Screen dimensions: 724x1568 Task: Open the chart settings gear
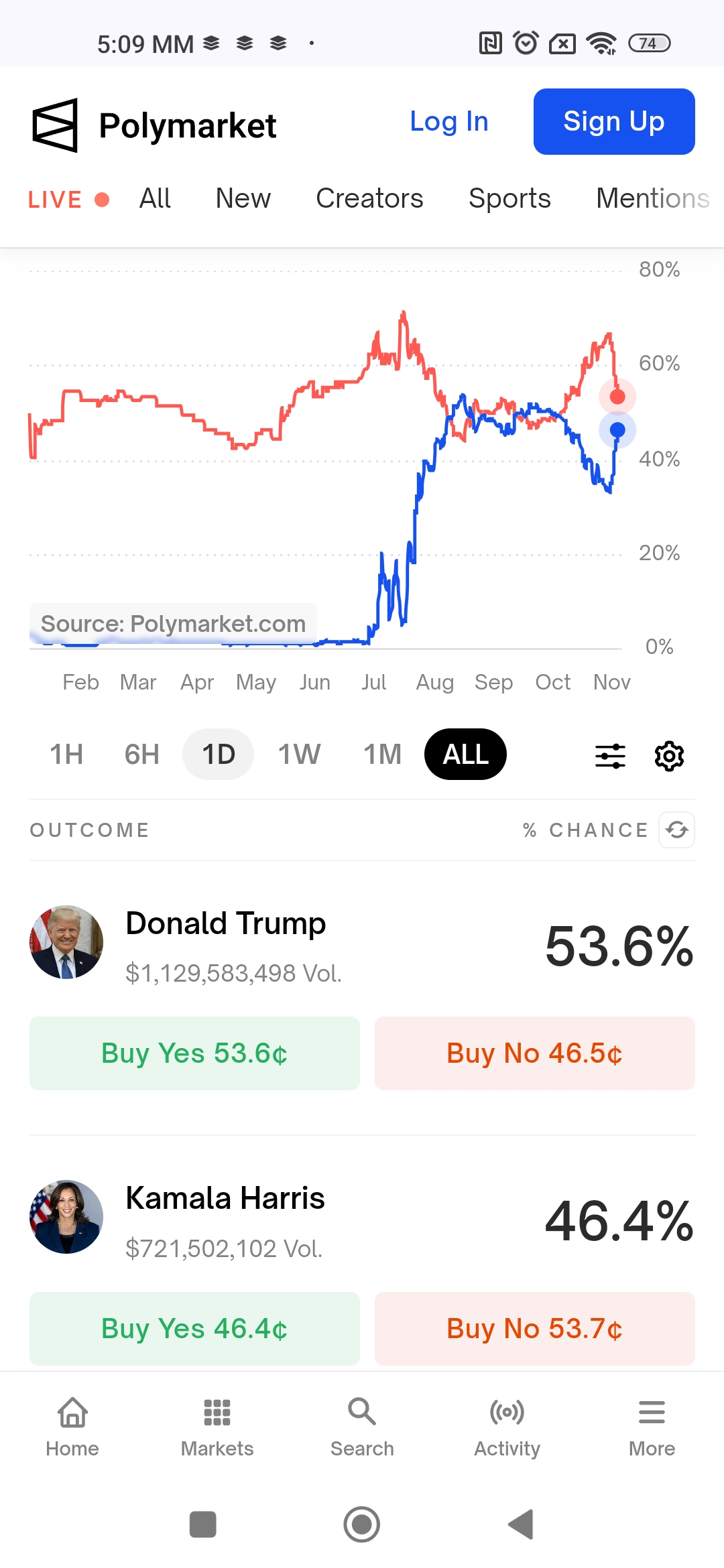coord(669,756)
